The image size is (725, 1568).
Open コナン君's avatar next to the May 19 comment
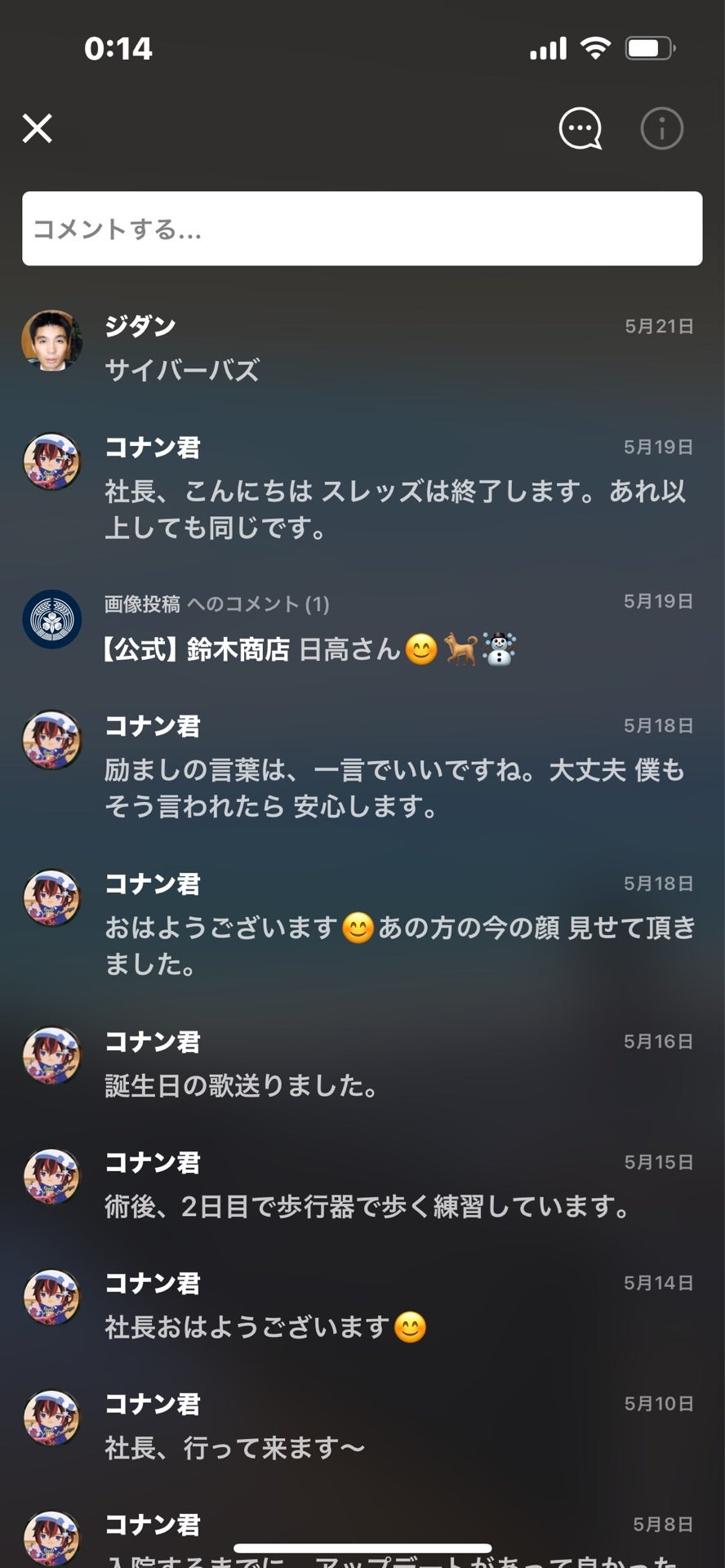pyautogui.click(x=51, y=461)
